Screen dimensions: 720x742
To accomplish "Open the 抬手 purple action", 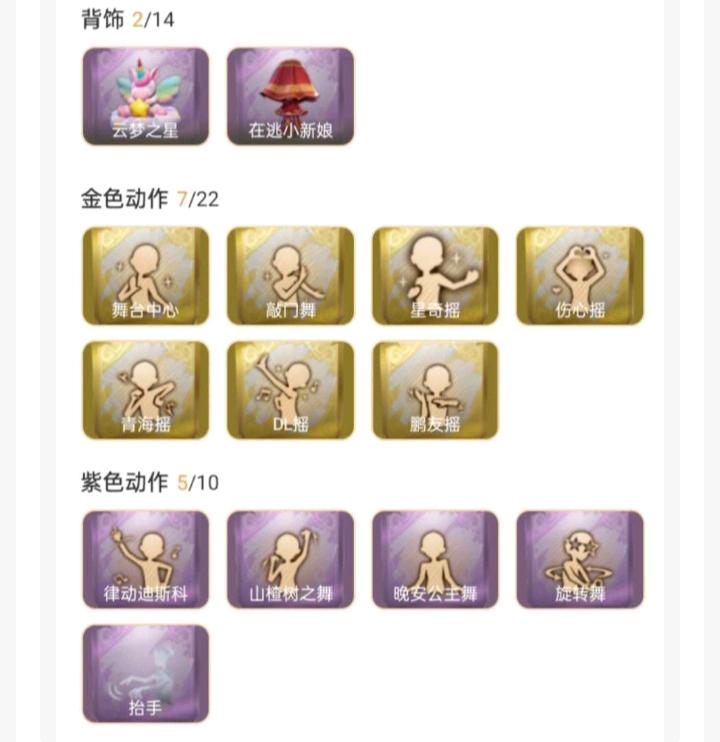I will pyautogui.click(x=146, y=674).
